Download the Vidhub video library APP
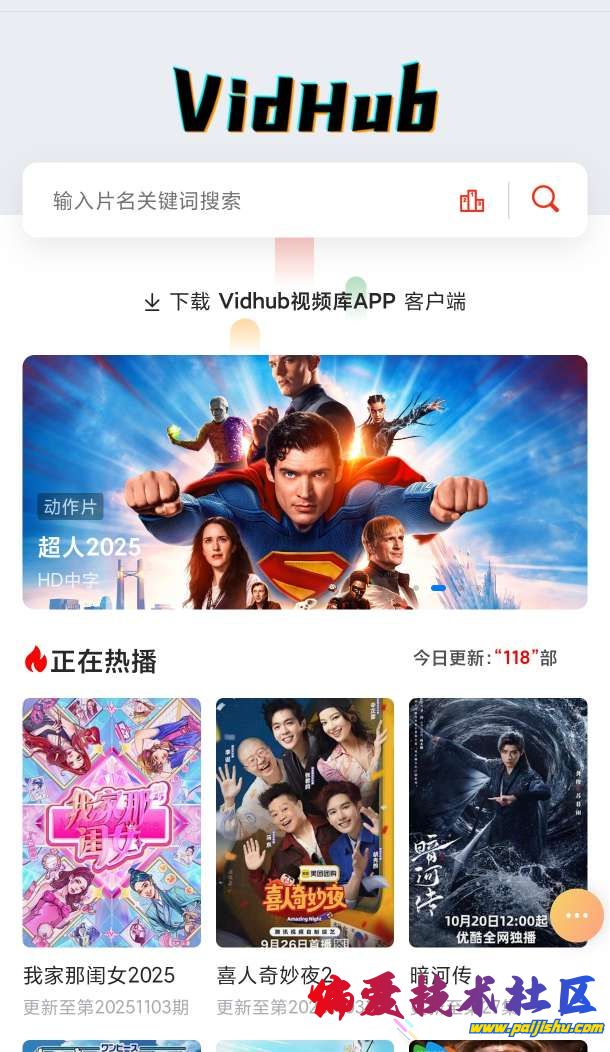 click(305, 302)
